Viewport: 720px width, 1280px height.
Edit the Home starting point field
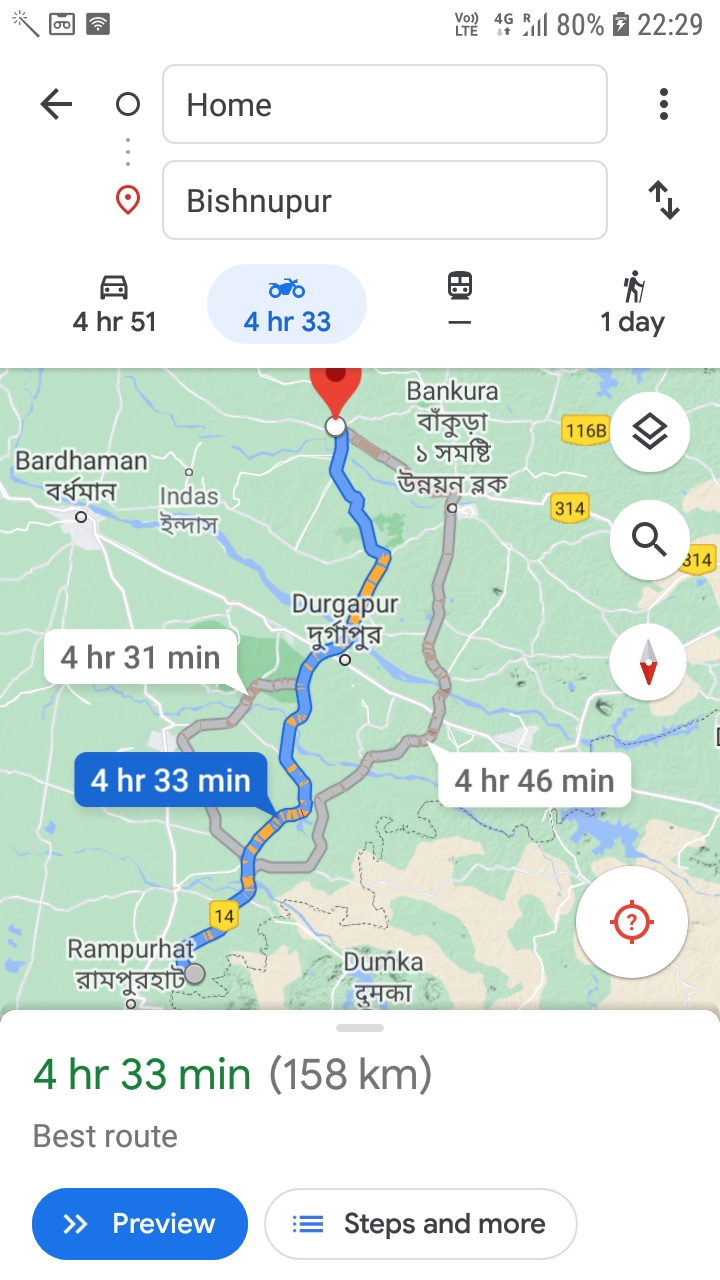tap(385, 104)
